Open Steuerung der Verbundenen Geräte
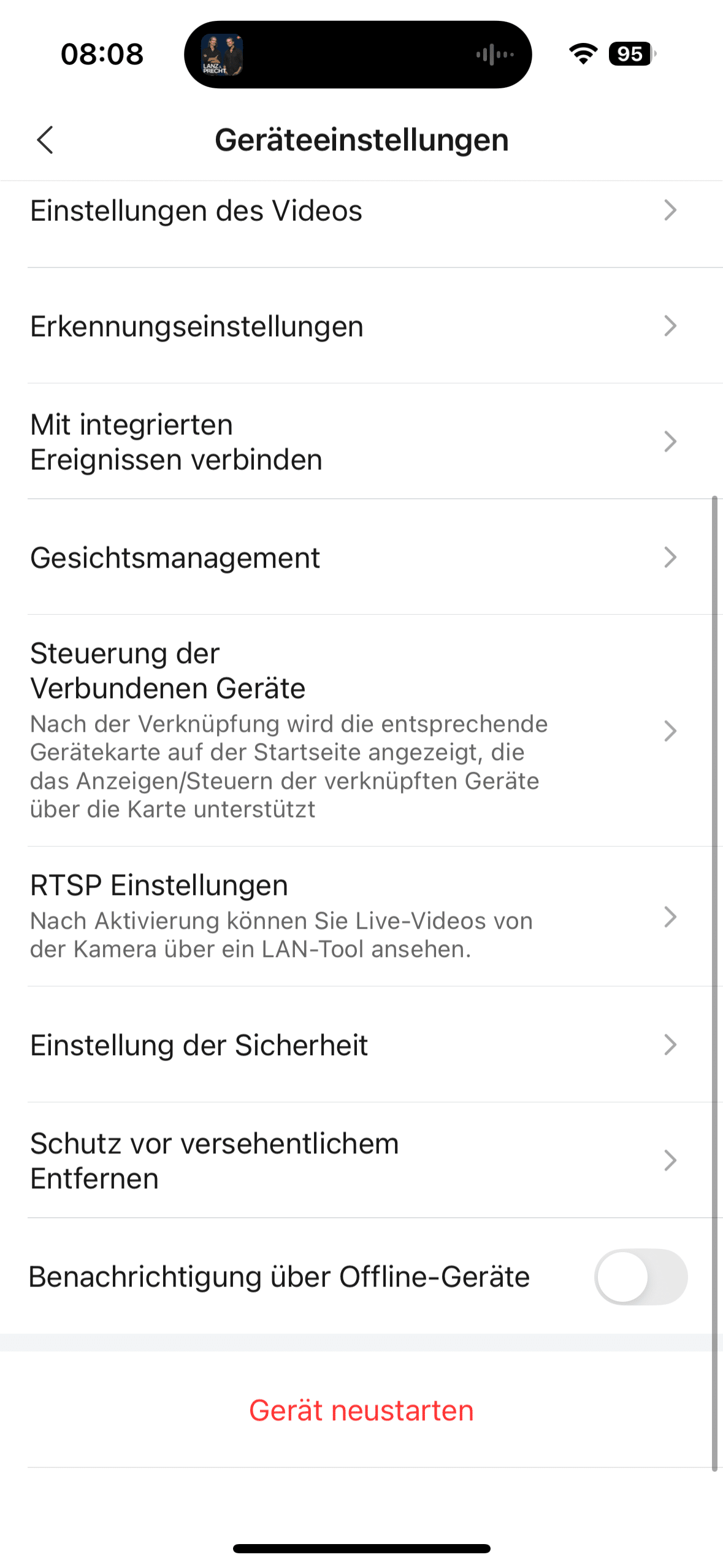 coord(356,730)
